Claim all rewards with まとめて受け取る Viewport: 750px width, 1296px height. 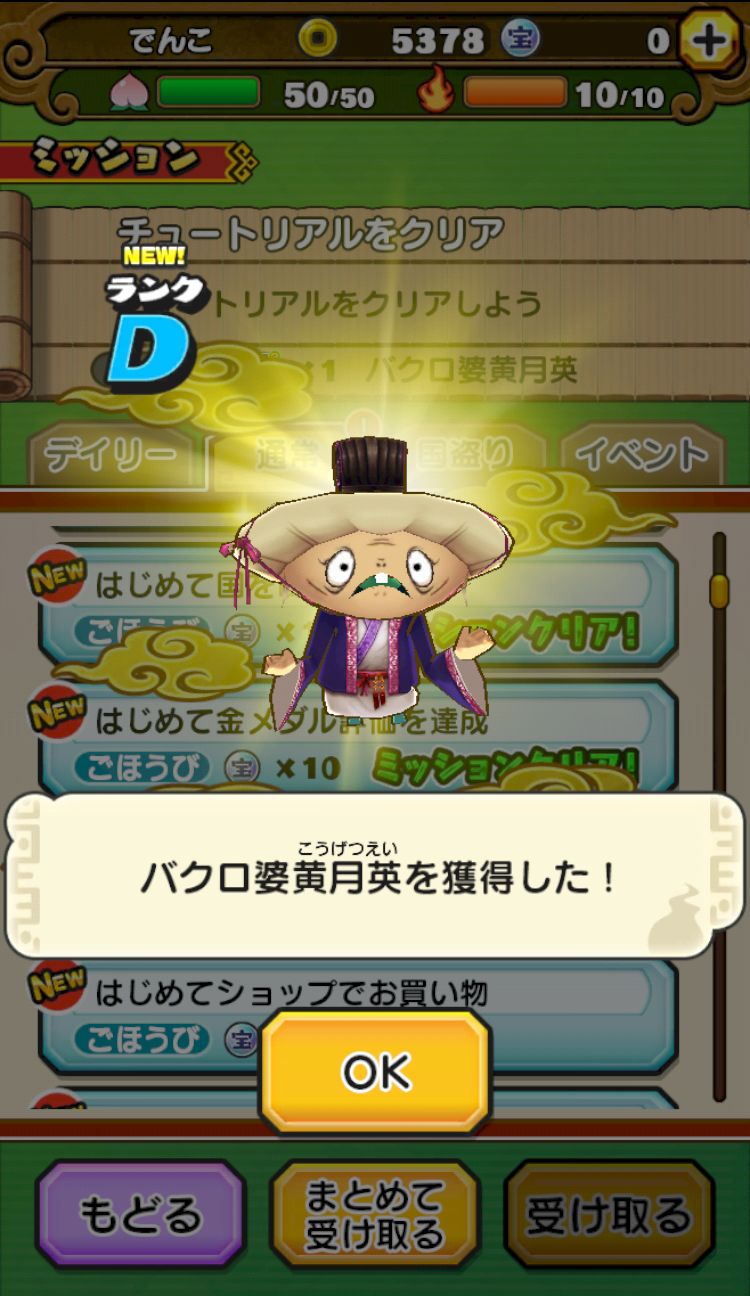point(375,1215)
